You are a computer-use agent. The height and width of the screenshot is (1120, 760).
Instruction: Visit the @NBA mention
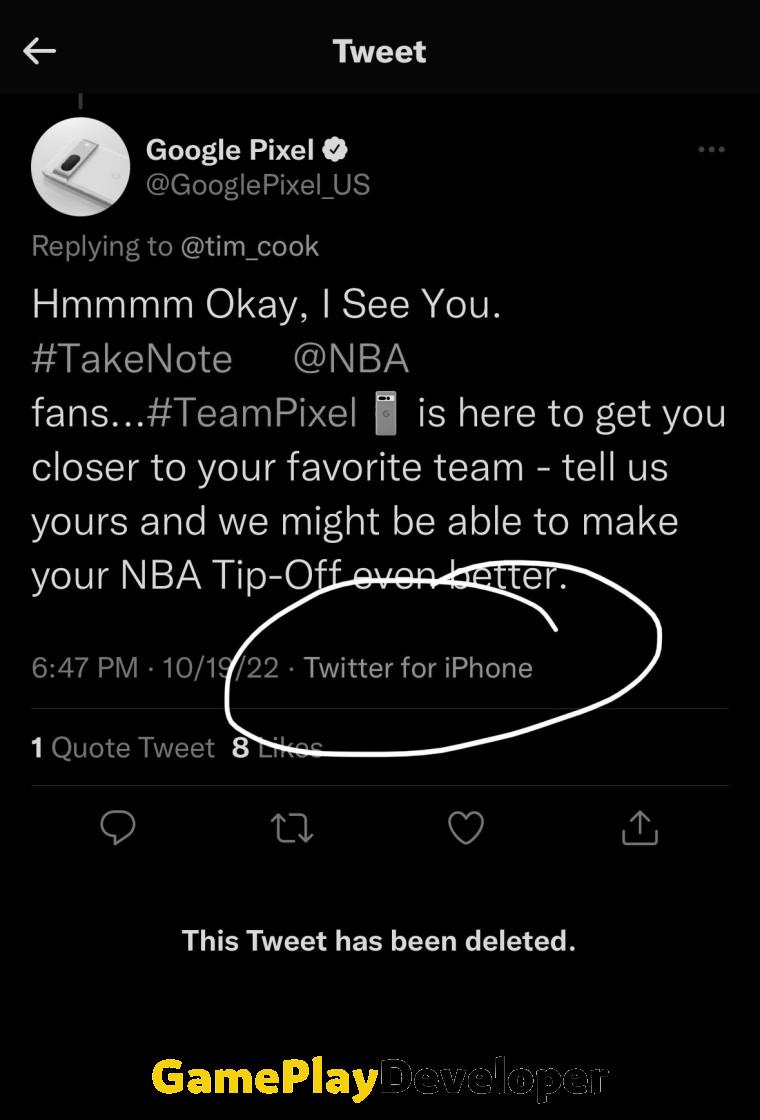pos(351,359)
